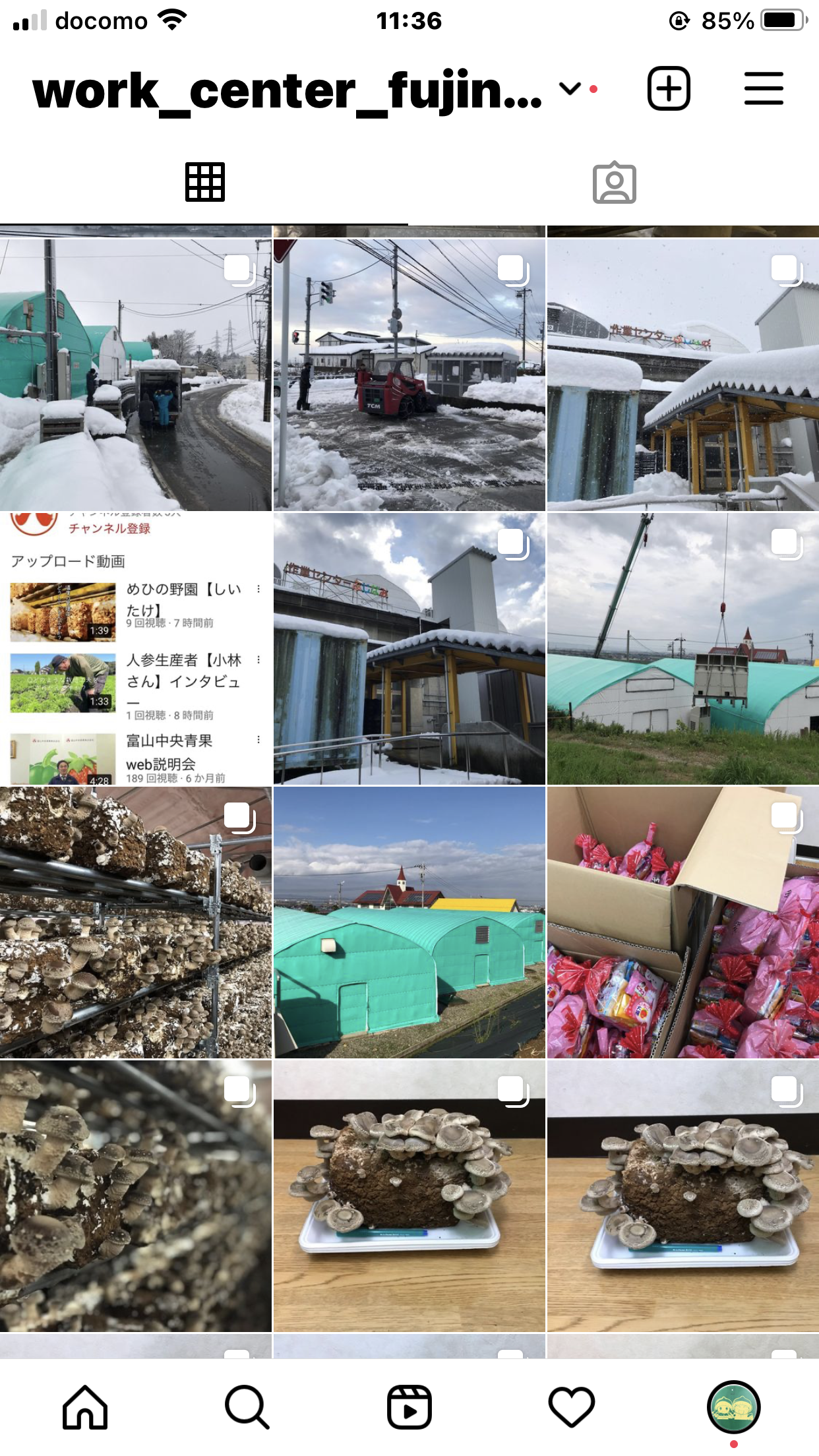Open the post of boxed pink candy bags
The height and width of the screenshot is (1456, 819).
click(x=683, y=923)
